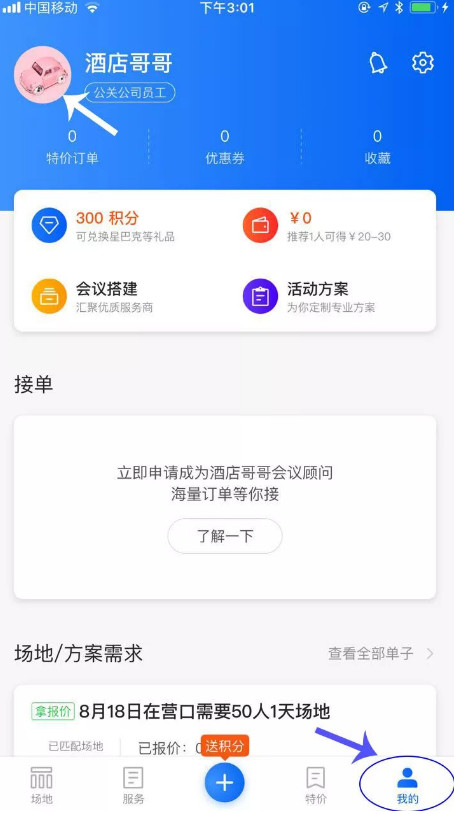Tap the blue plus button
Viewport: 455px width, 814px height.
point(224,783)
